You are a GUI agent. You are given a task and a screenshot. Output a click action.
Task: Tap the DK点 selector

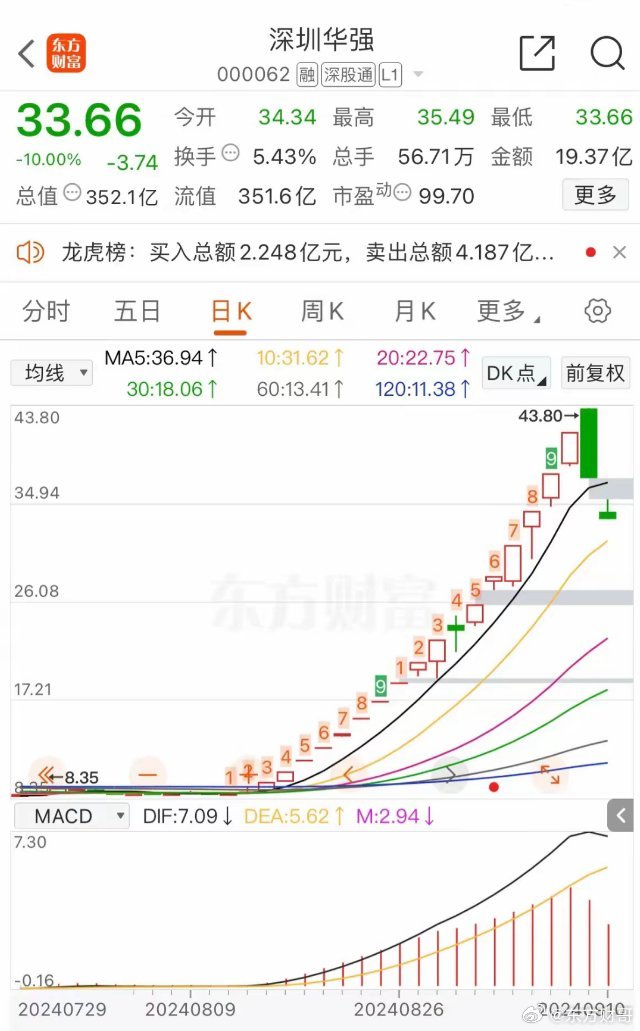(x=517, y=373)
